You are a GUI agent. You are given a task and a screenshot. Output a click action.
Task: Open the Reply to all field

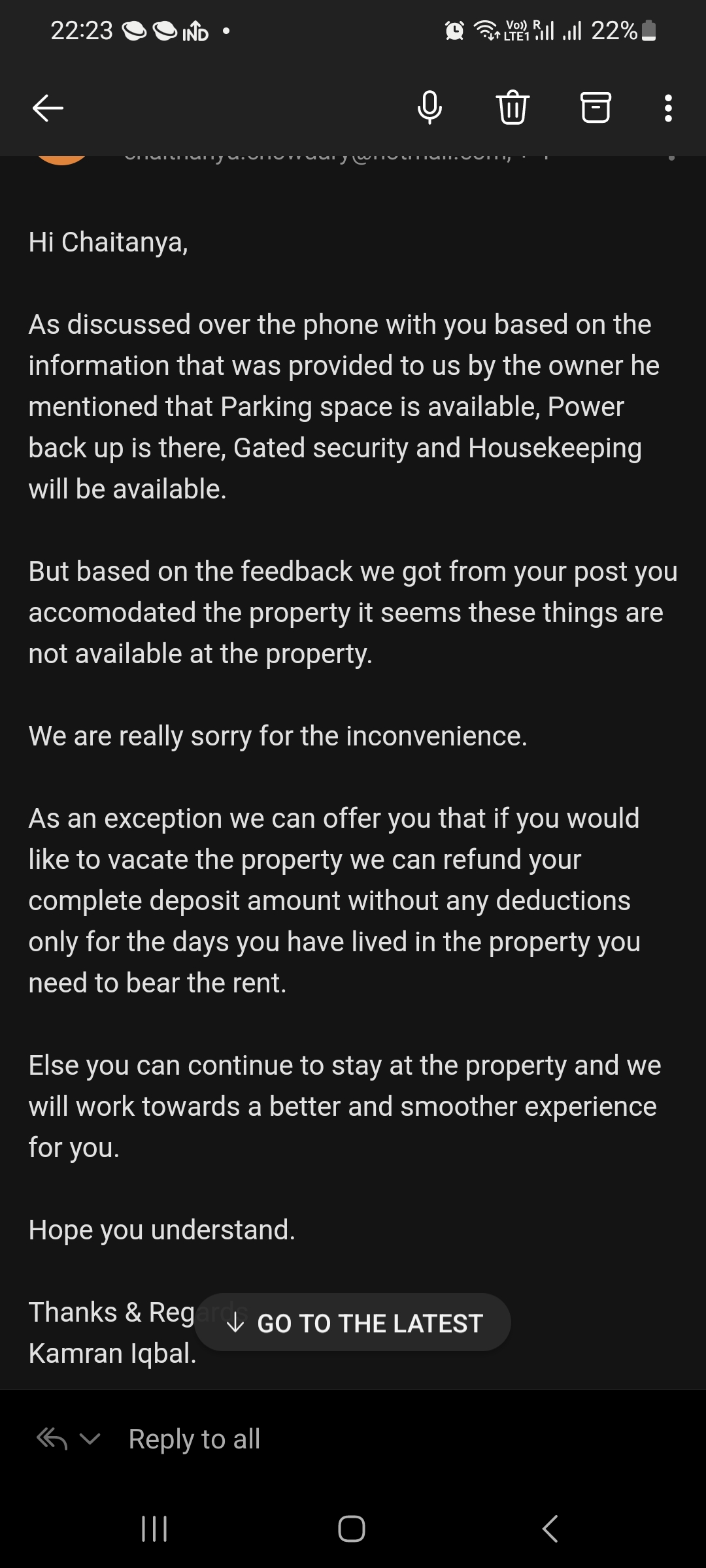tap(194, 1439)
